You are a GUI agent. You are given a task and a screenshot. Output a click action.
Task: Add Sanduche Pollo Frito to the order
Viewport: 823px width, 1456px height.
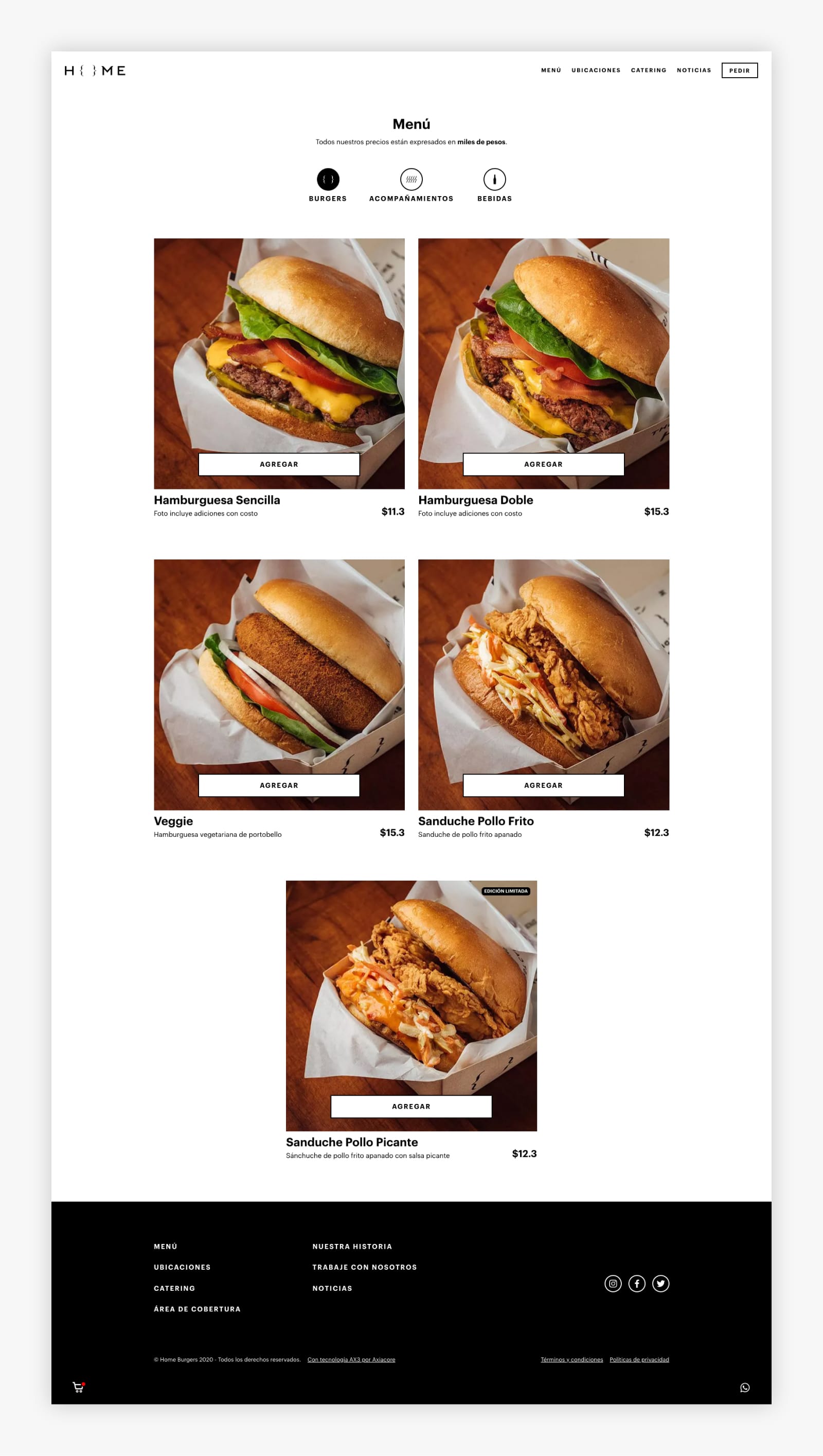tap(543, 785)
